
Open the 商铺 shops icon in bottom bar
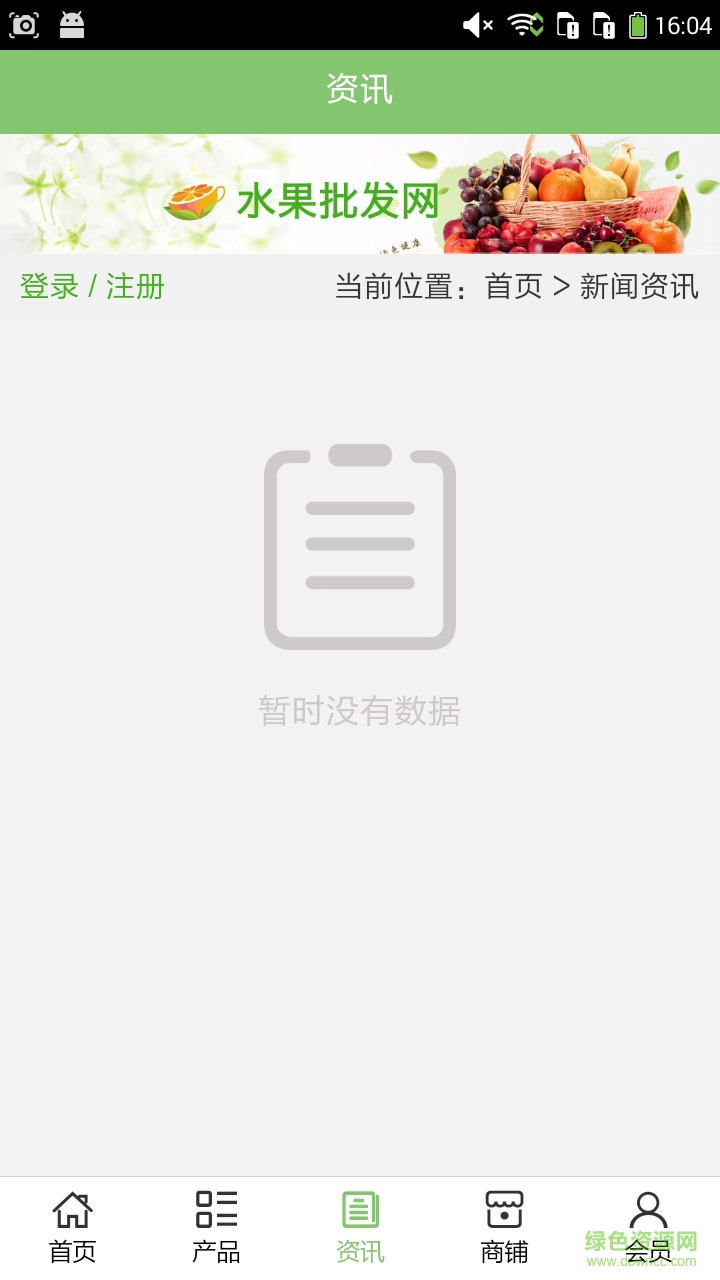coord(503,1210)
